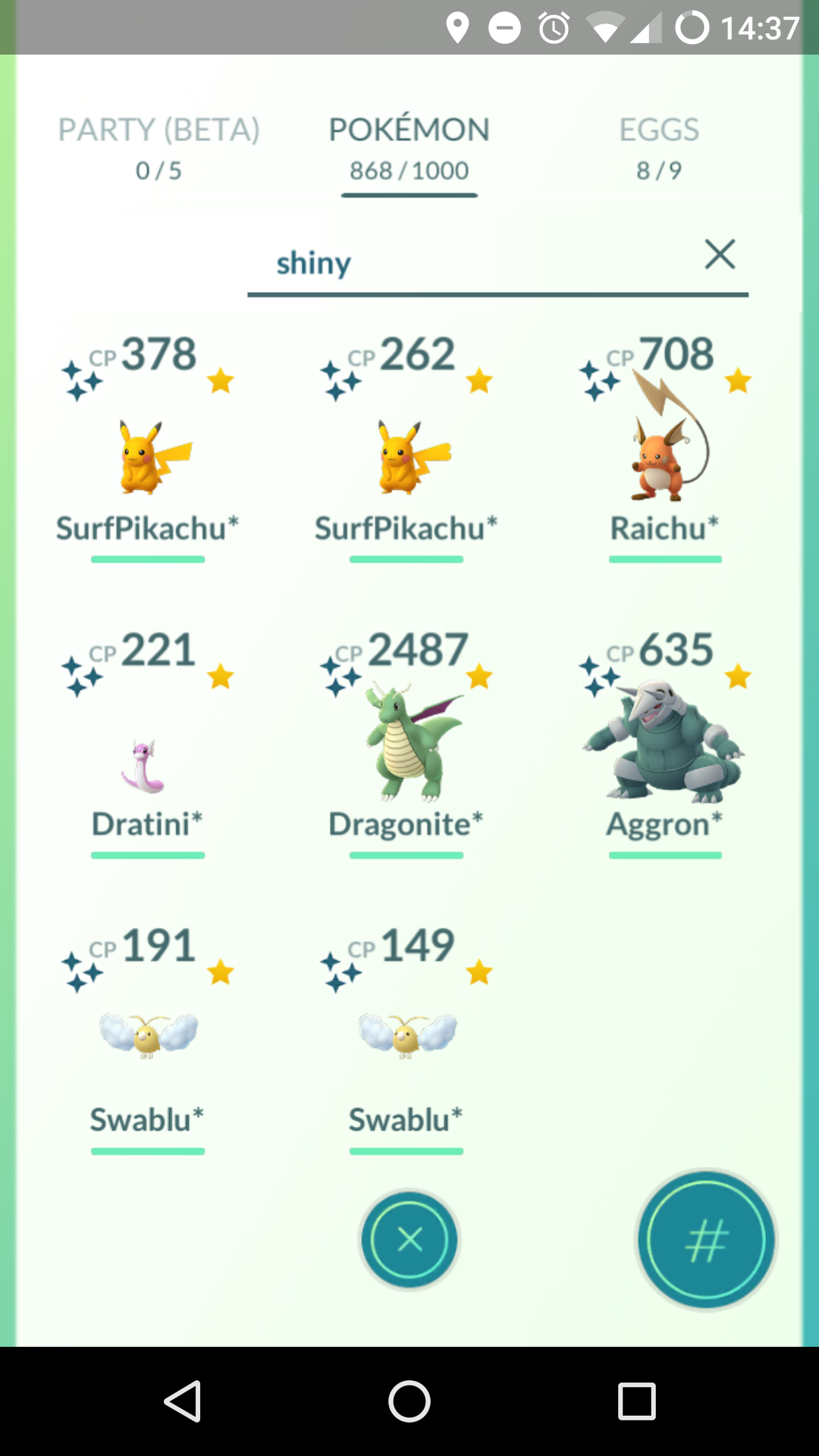
Task: Go back using the system back button
Action: point(182,1401)
